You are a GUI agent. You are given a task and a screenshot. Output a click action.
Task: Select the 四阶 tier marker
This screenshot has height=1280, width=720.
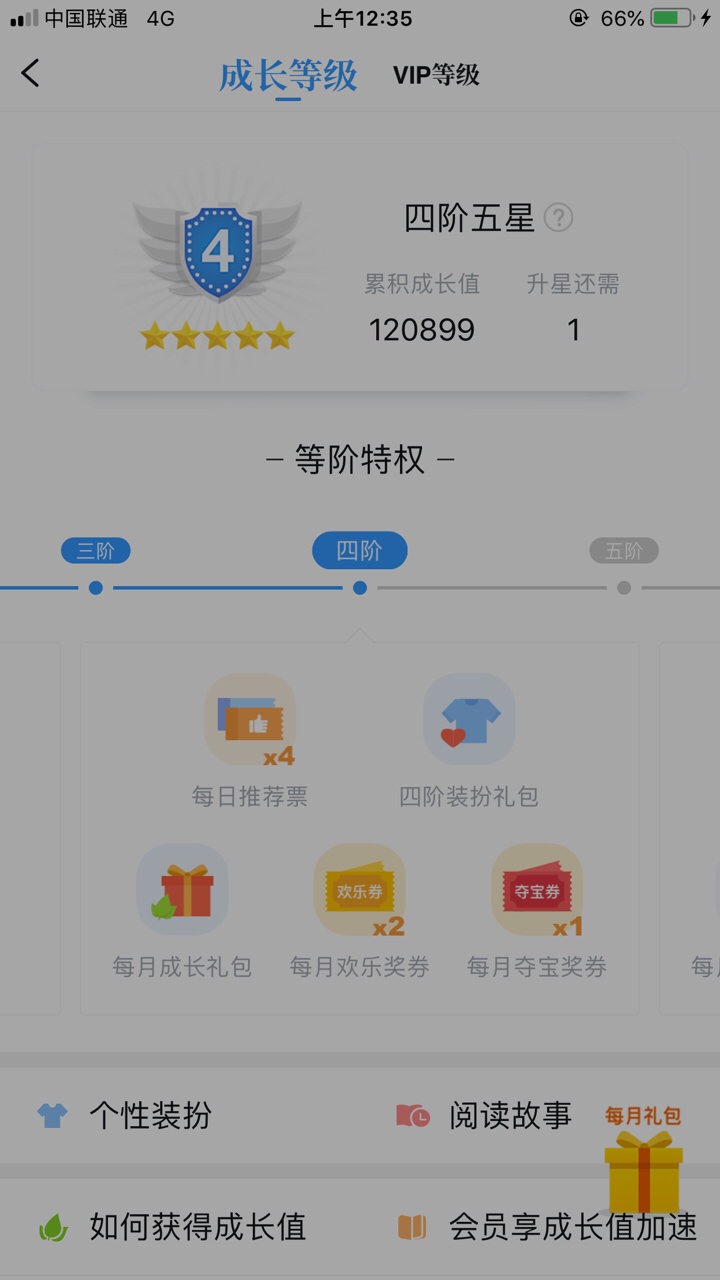(360, 551)
